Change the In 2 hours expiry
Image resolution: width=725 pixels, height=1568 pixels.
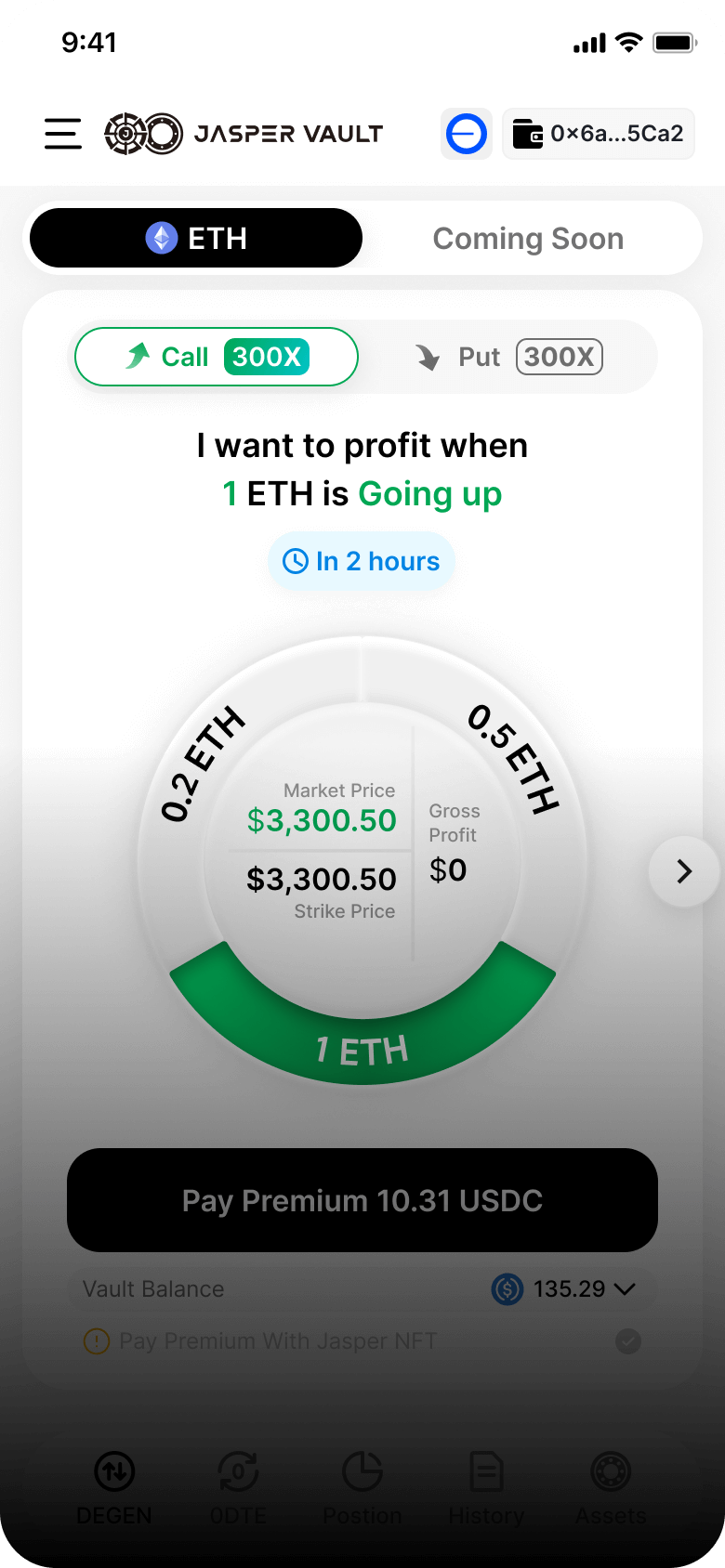pyautogui.click(x=362, y=561)
